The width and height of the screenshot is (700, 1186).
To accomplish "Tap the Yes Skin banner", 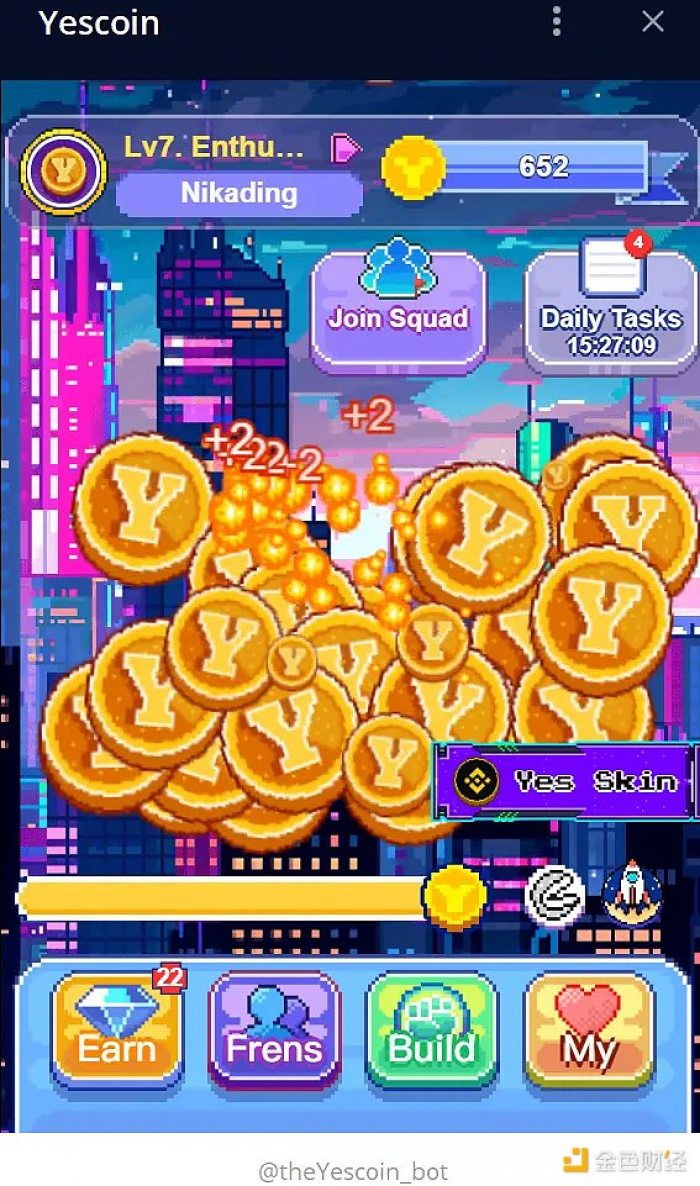I will click(x=565, y=781).
